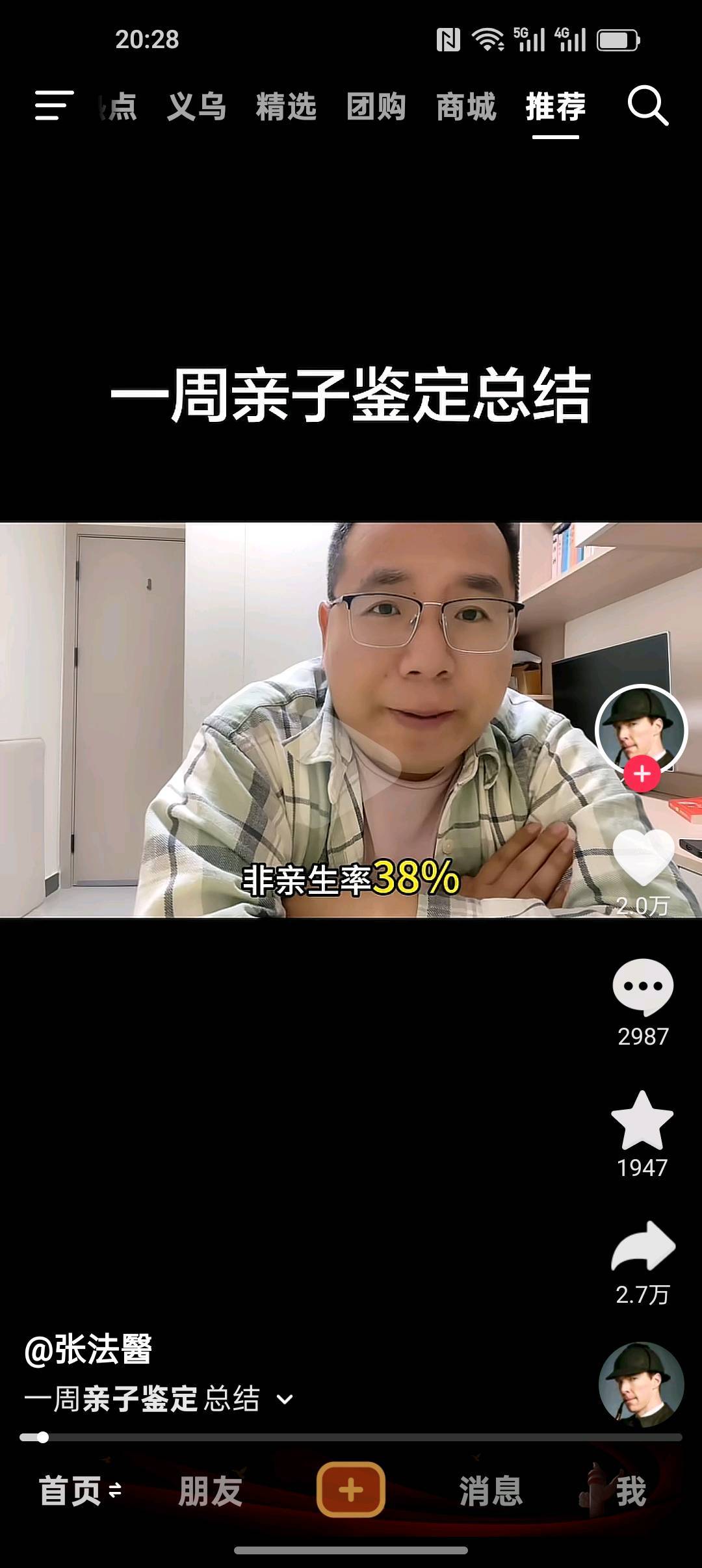Switch to the 团购 tab

click(376, 107)
